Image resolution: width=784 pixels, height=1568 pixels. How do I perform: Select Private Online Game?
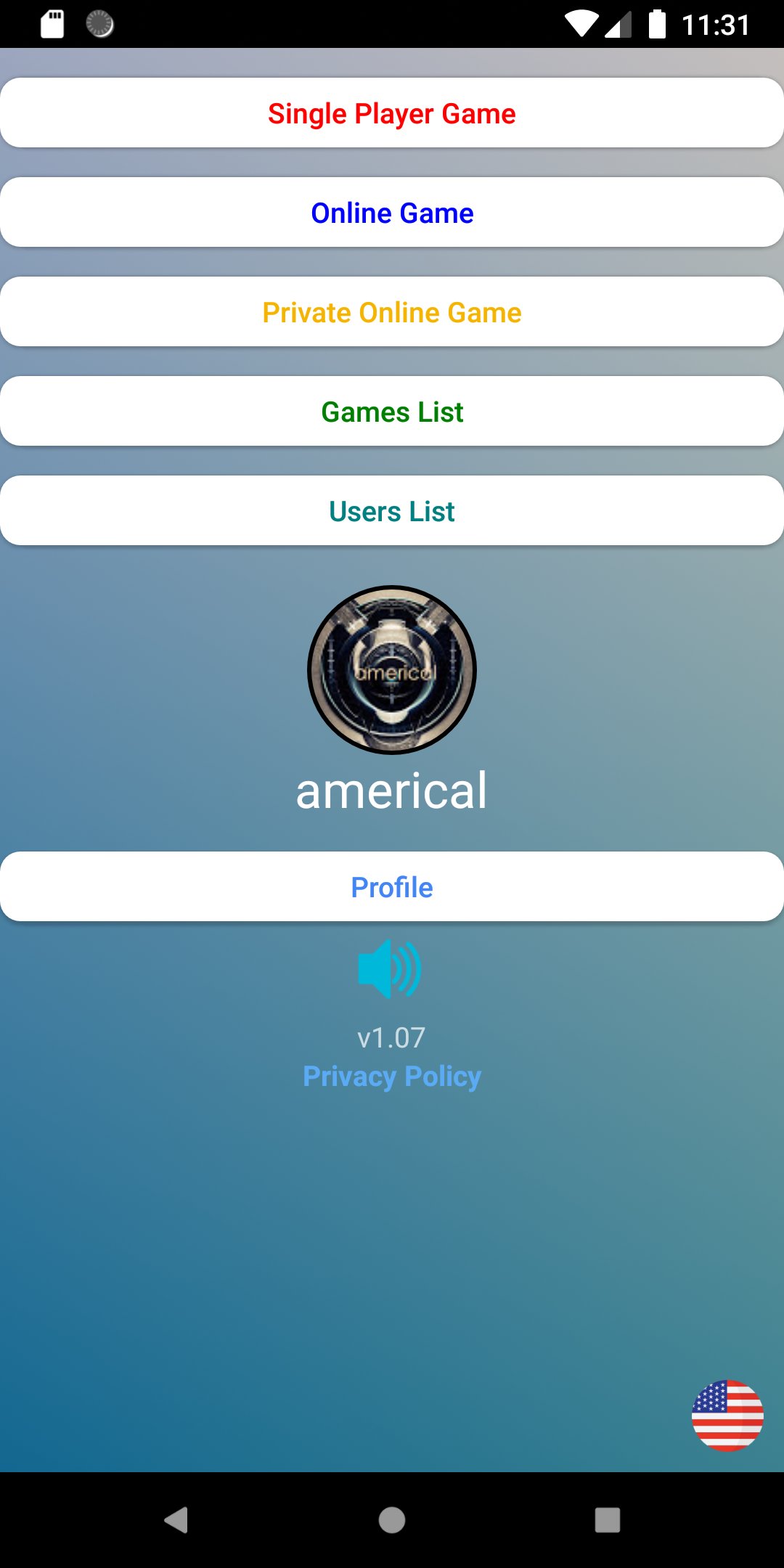click(392, 312)
